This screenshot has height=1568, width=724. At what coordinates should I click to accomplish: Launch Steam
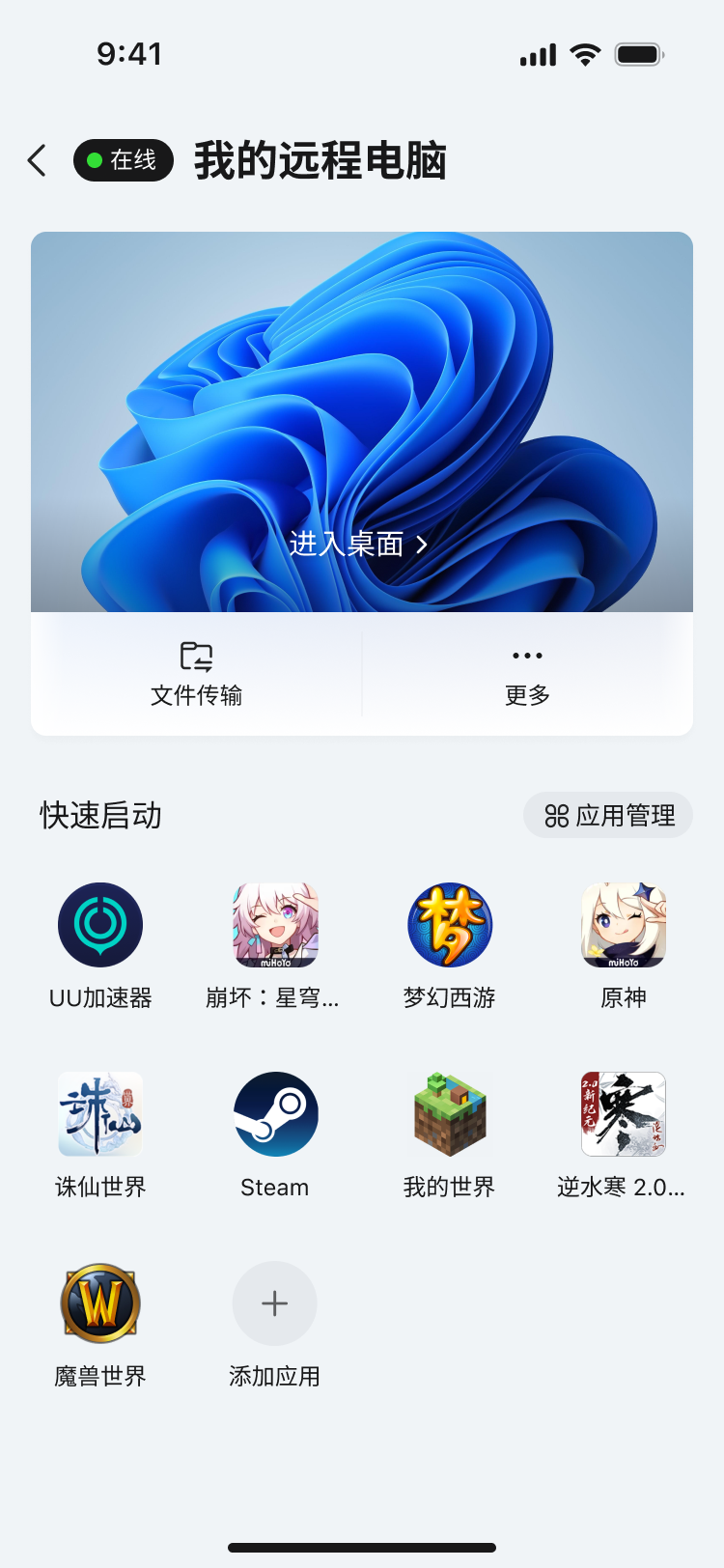pyautogui.click(x=275, y=1114)
